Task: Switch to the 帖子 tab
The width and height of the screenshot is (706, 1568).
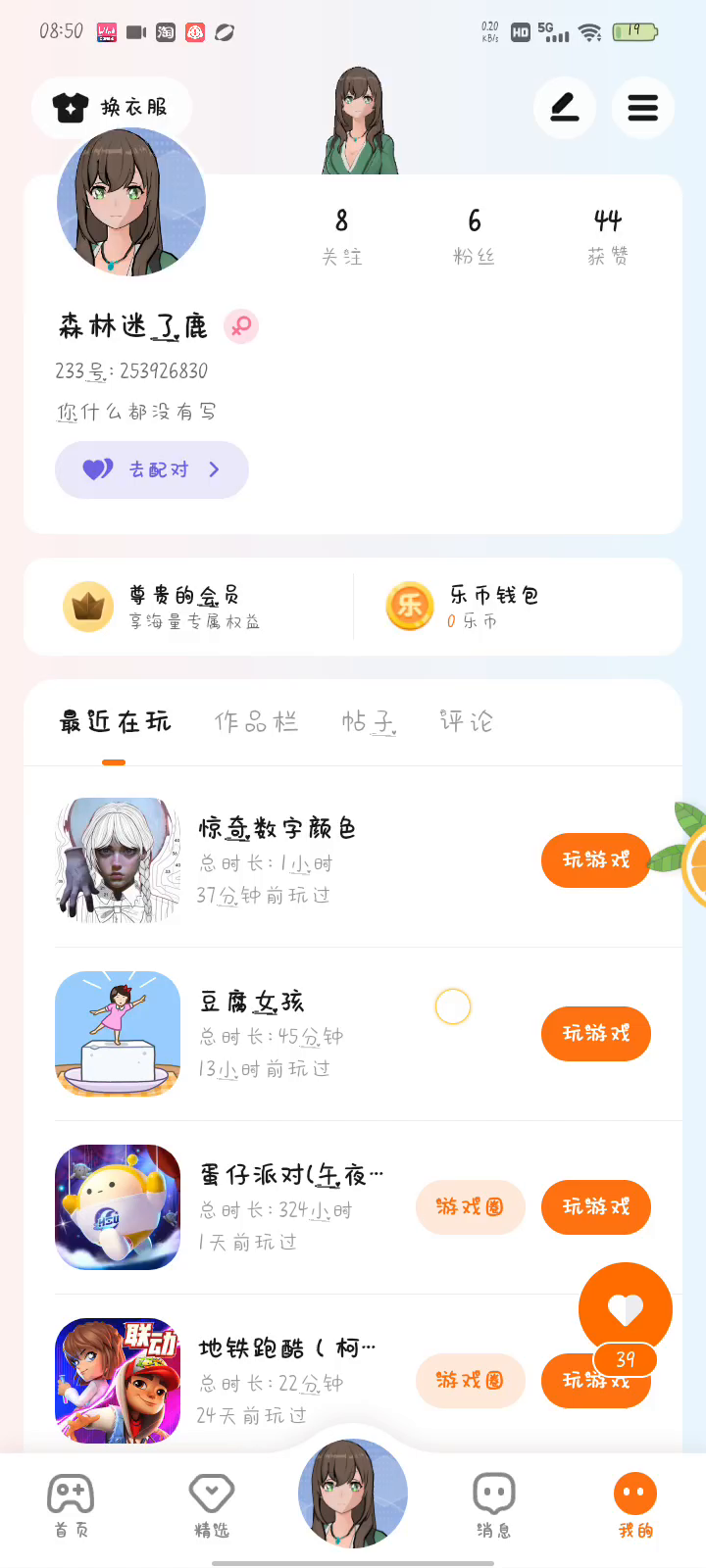Action: [369, 722]
